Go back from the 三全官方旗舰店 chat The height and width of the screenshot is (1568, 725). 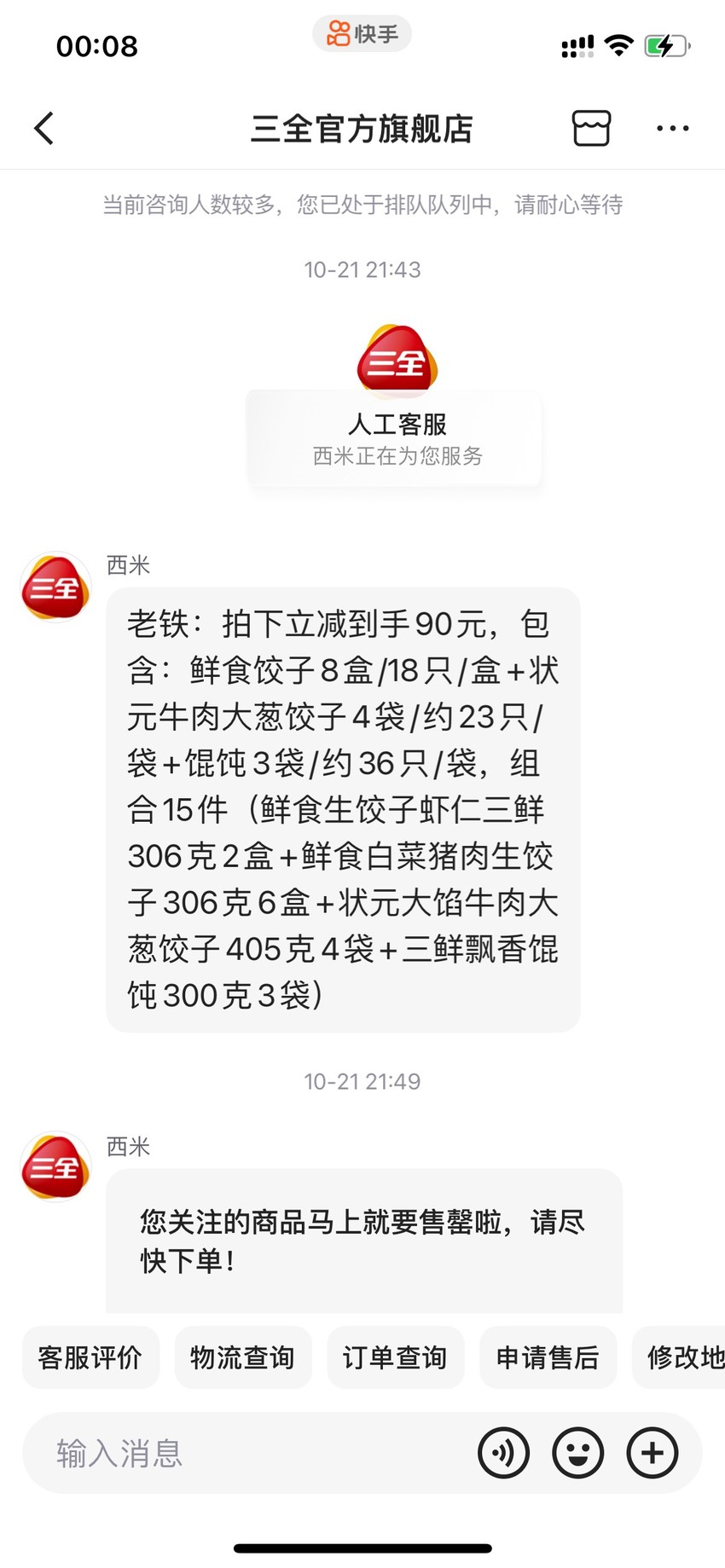44,129
